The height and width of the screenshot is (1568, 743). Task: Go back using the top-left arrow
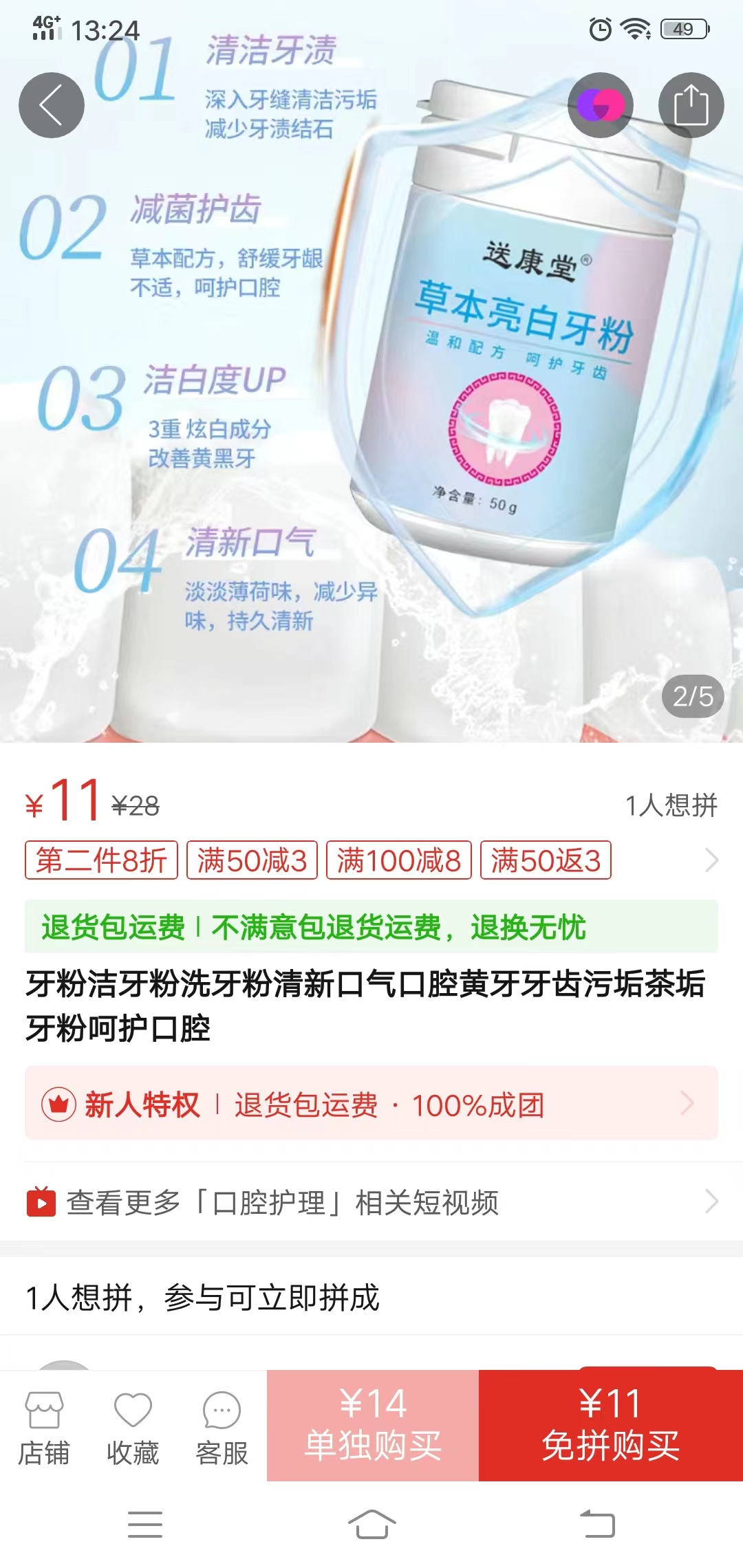(x=52, y=105)
